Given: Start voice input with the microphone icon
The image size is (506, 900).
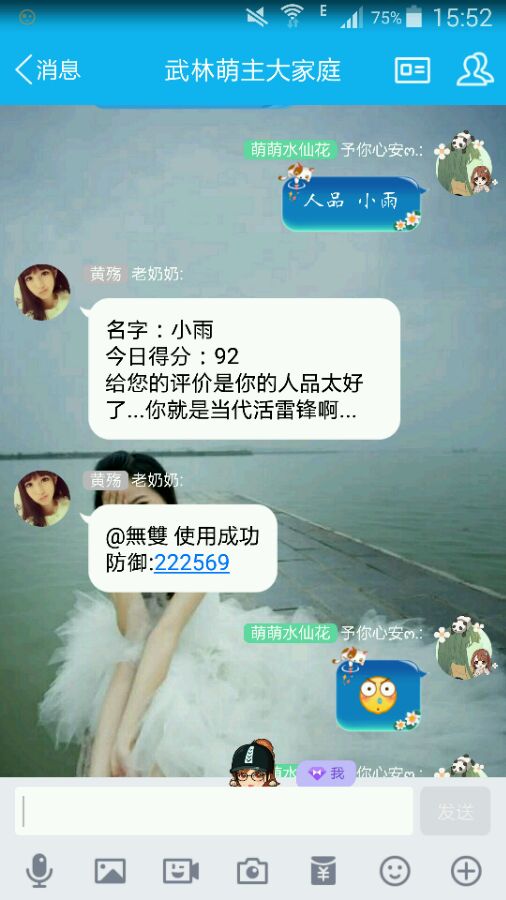Looking at the screenshot, I should (x=40, y=871).
